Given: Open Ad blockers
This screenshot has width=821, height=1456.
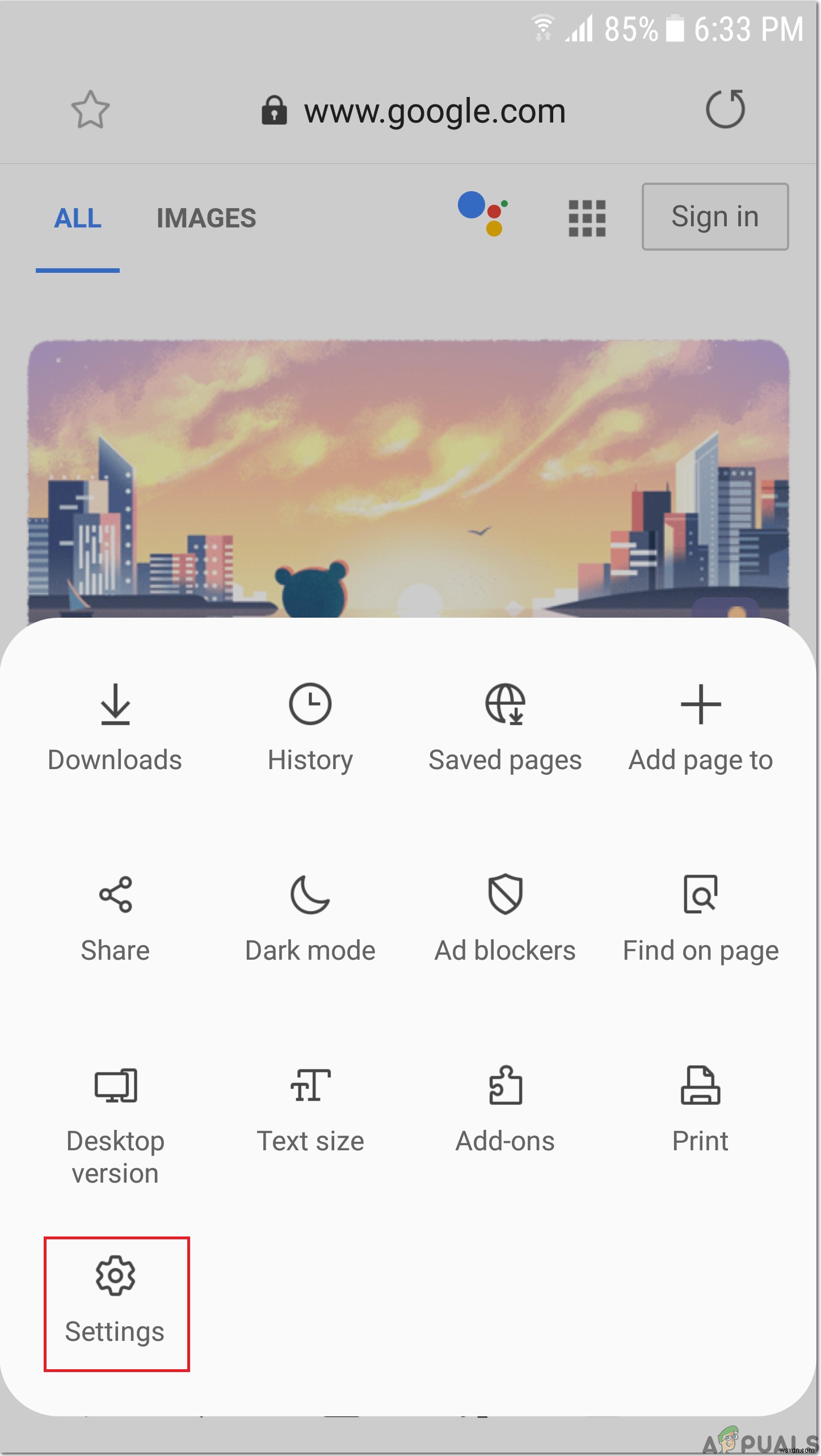Looking at the screenshot, I should [505, 919].
